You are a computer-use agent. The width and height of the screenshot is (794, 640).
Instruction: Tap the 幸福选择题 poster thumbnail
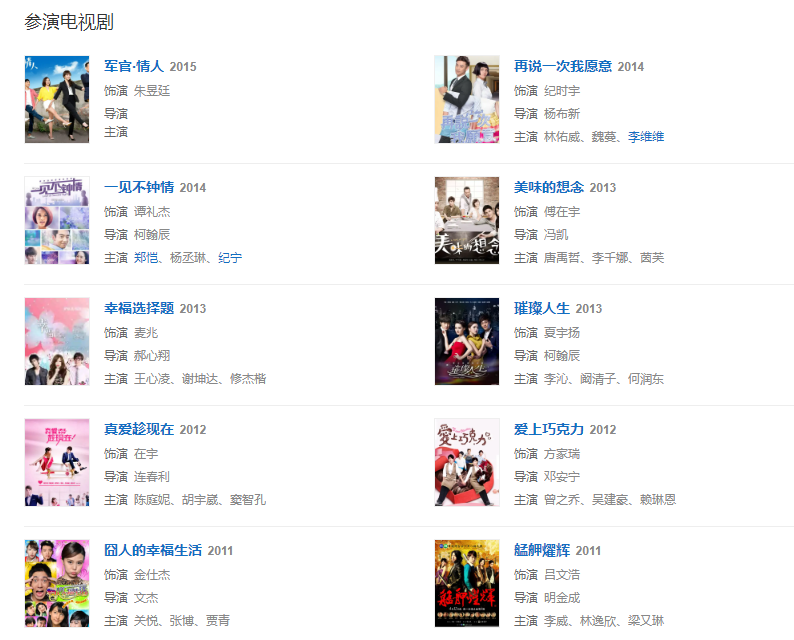(x=57, y=341)
